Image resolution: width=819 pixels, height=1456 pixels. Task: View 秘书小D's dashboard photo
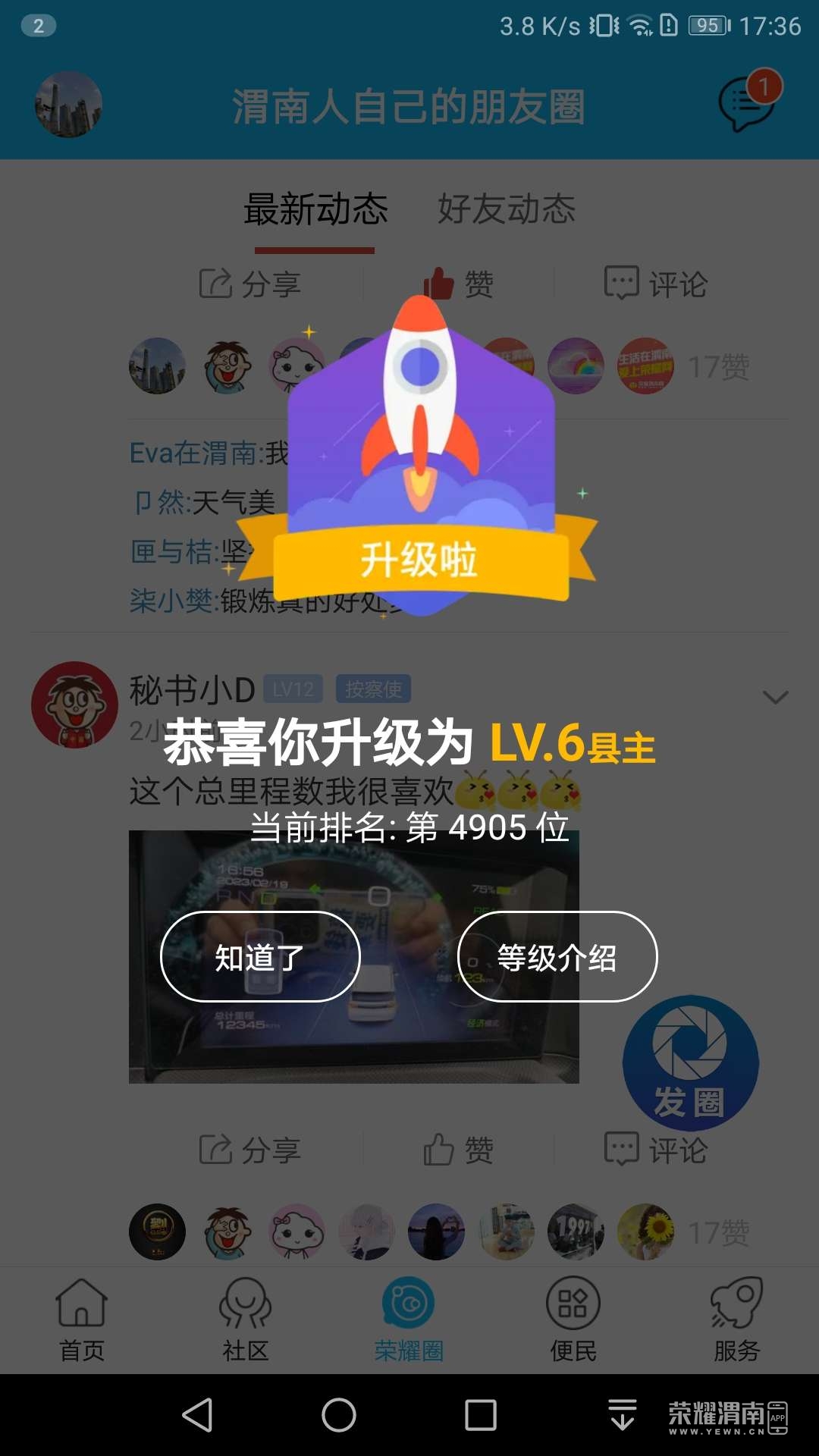[x=353, y=1046]
